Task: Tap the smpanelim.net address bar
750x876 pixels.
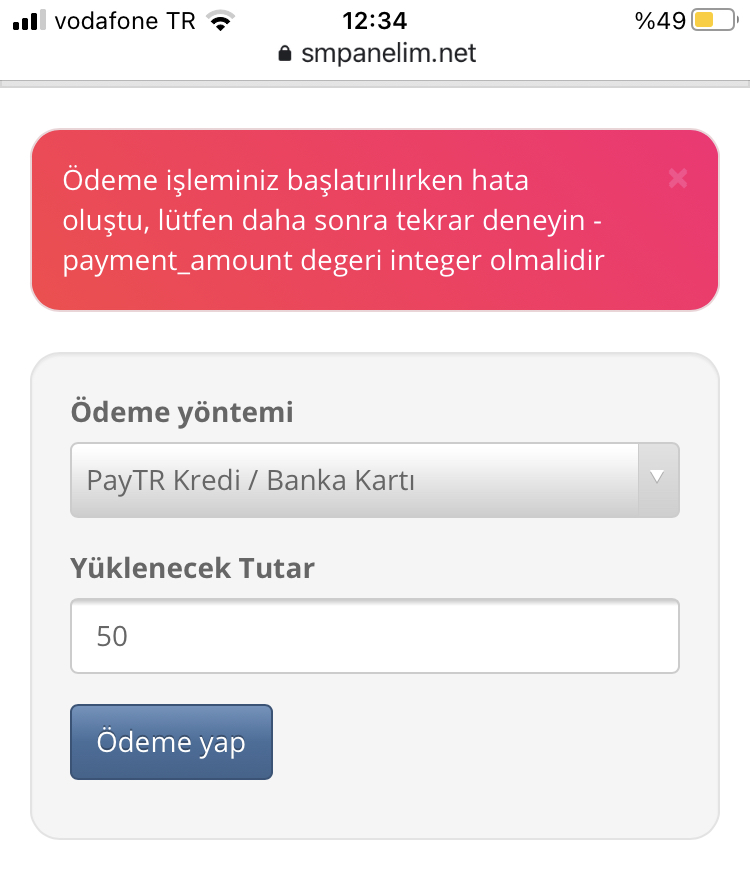Action: tap(377, 54)
